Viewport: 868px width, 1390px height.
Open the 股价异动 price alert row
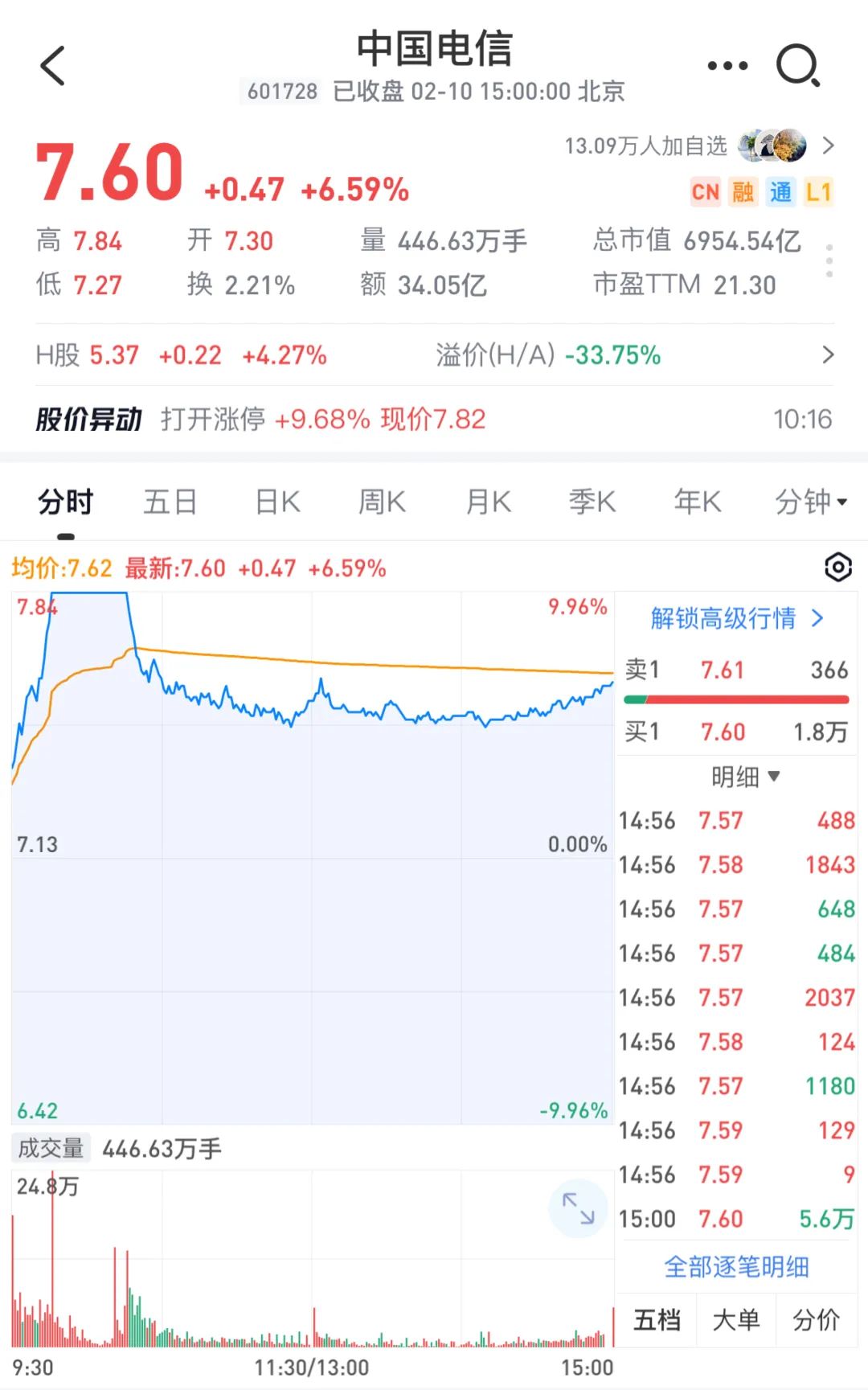click(x=434, y=419)
